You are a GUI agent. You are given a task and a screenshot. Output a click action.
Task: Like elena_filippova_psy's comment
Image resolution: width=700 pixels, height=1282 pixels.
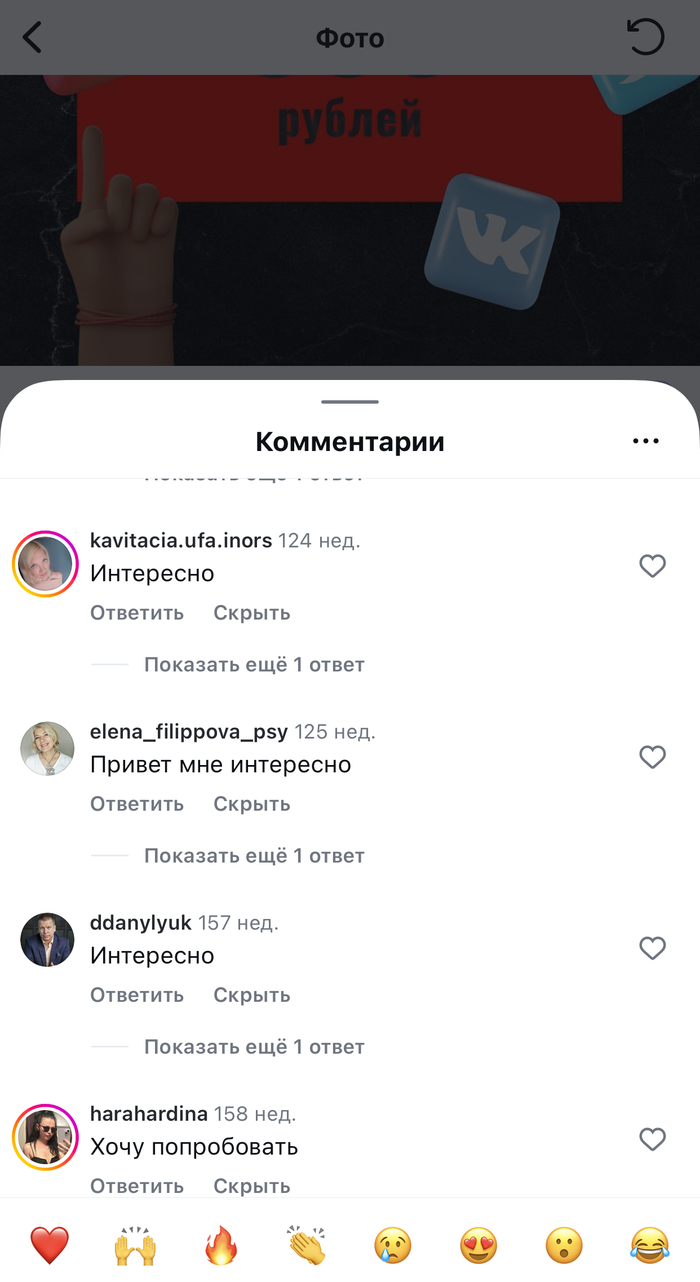coord(652,757)
